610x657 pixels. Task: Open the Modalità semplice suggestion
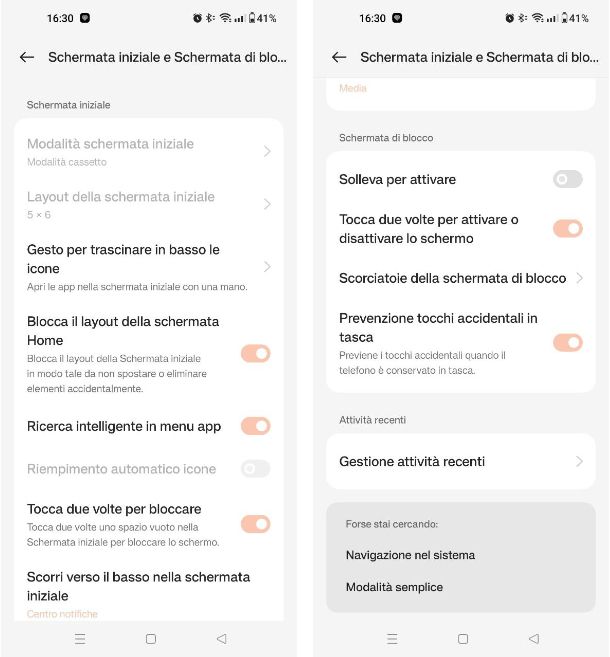coord(394,587)
